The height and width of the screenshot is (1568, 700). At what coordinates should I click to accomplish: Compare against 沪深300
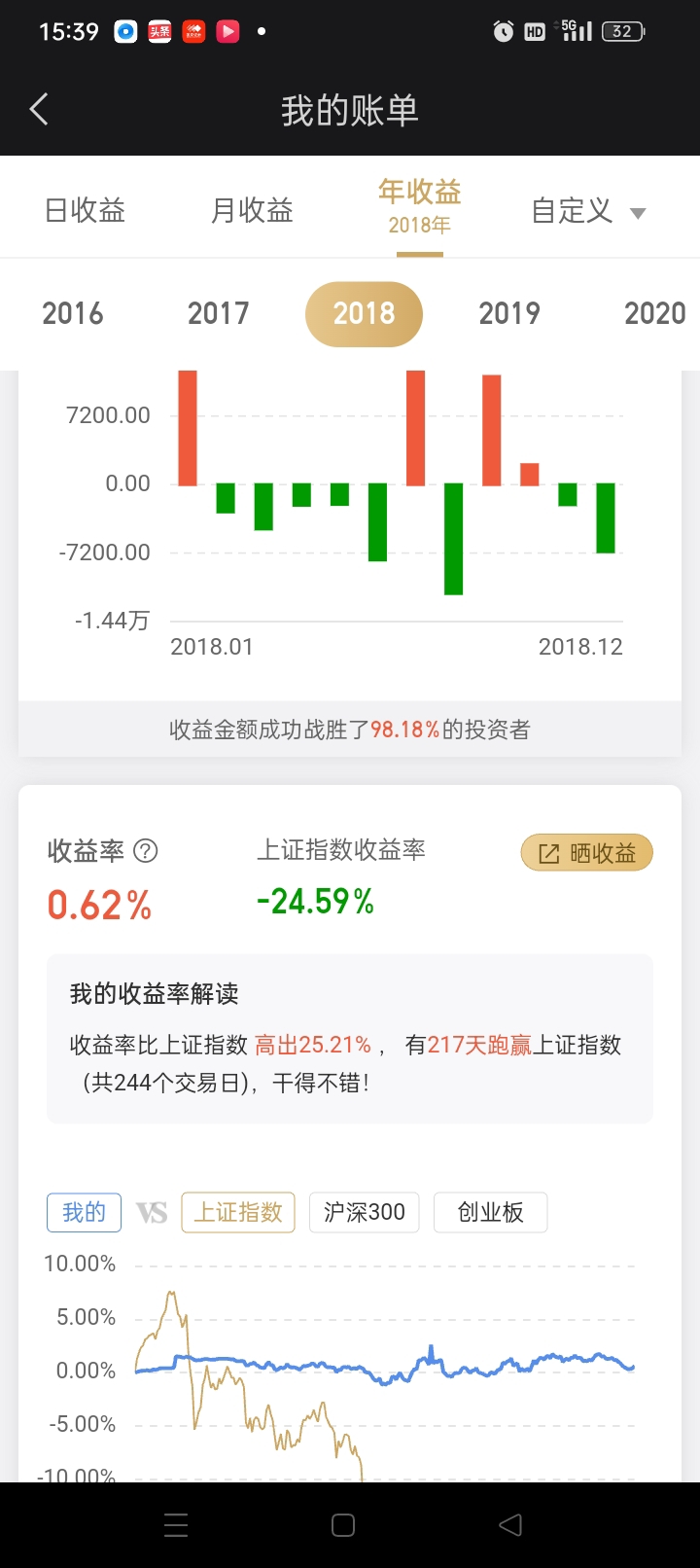(365, 1212)
